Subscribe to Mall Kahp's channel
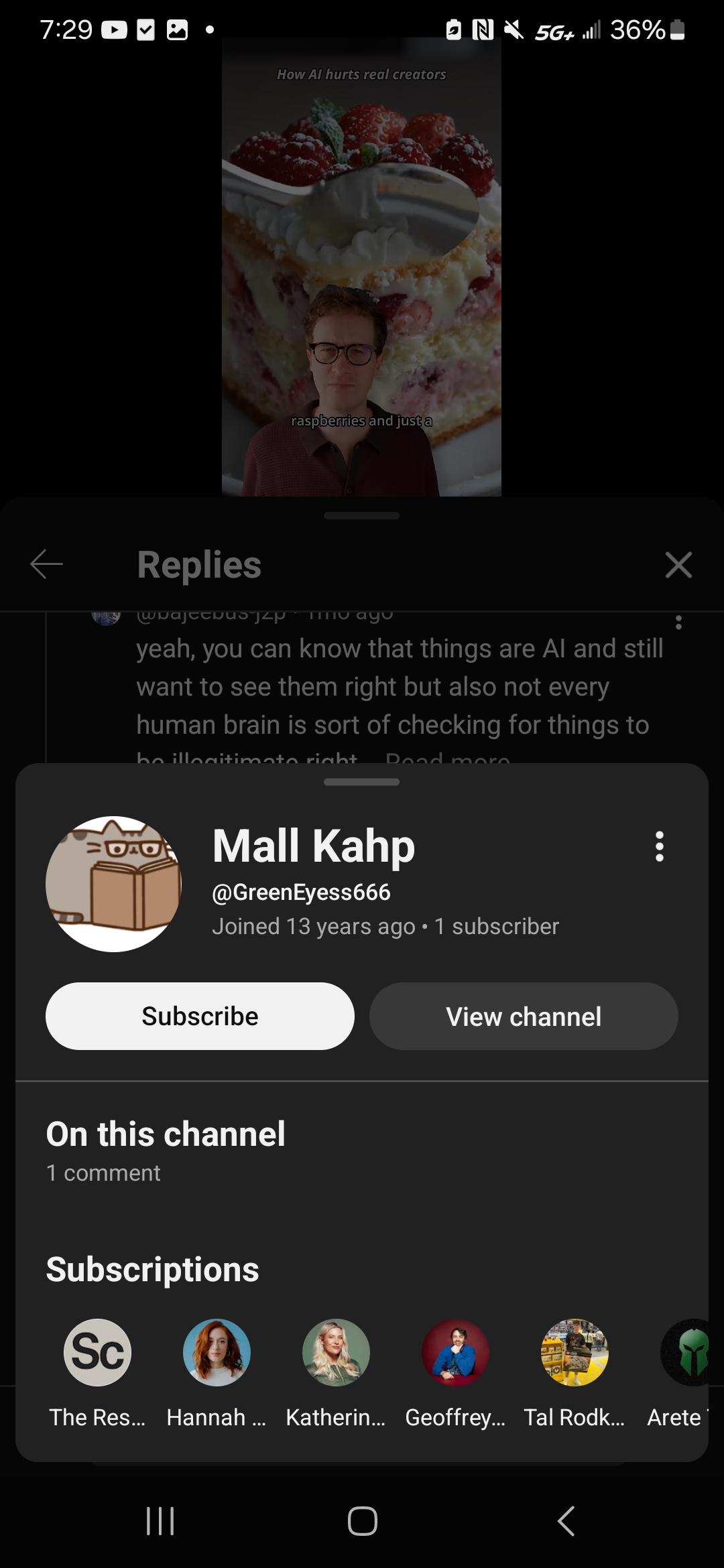This screenshot has height=1568, width=724. point(200,1016)
